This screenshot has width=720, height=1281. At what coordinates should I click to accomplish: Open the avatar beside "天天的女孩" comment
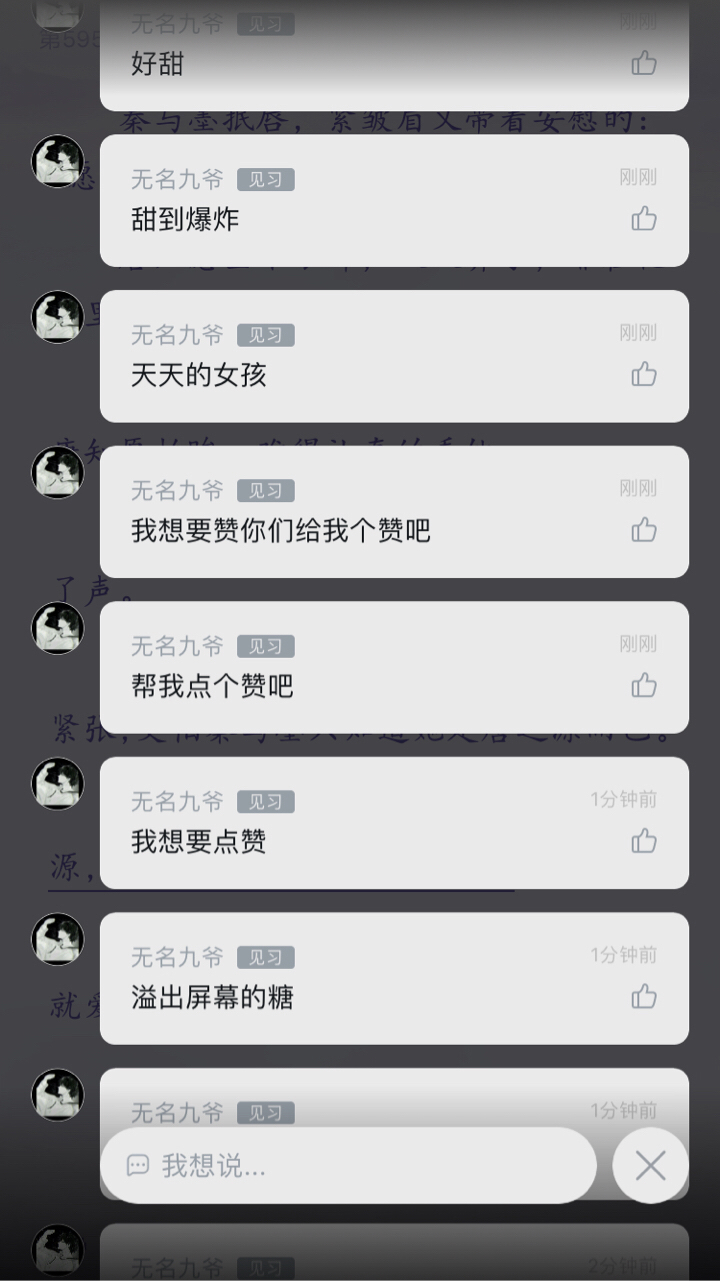click(58, 317)
